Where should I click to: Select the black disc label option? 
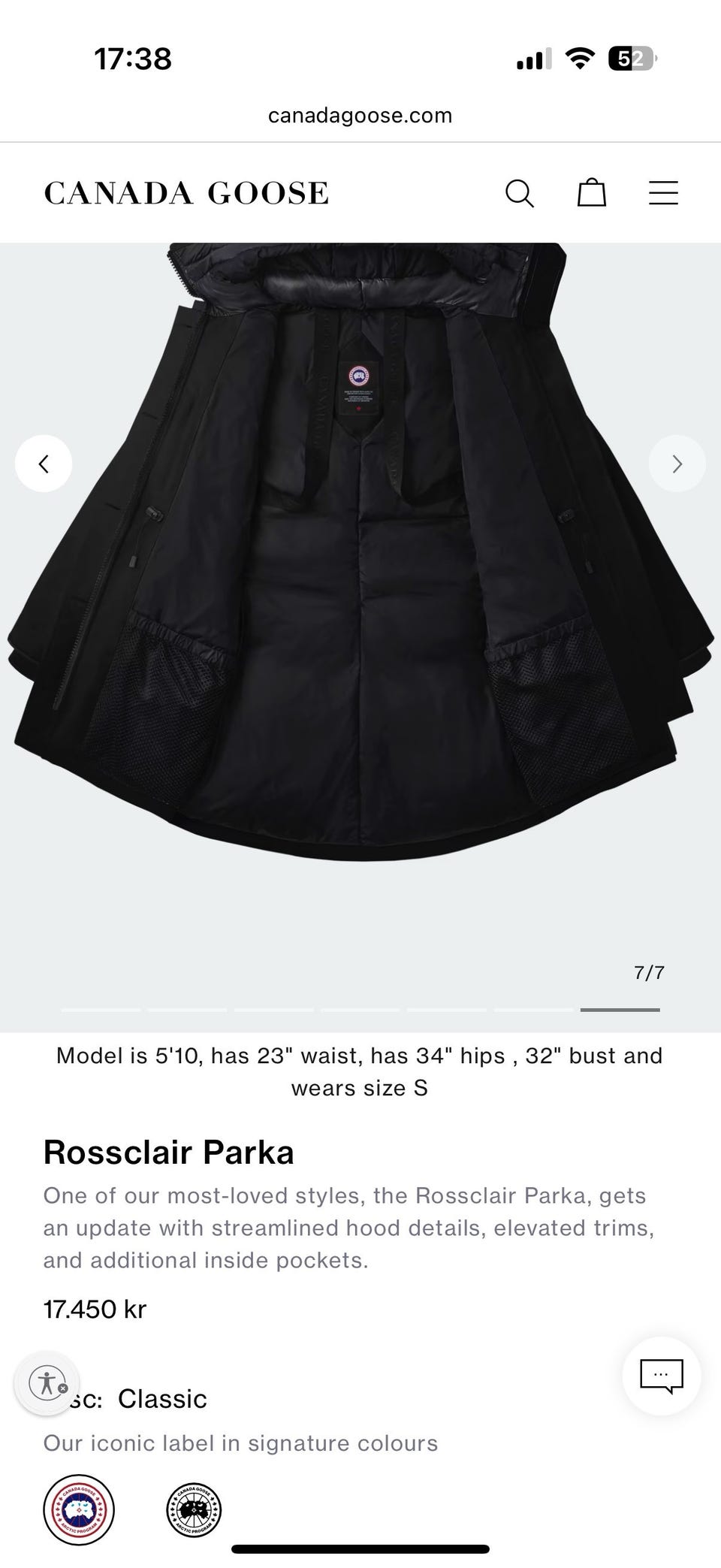pos(194,1509)
